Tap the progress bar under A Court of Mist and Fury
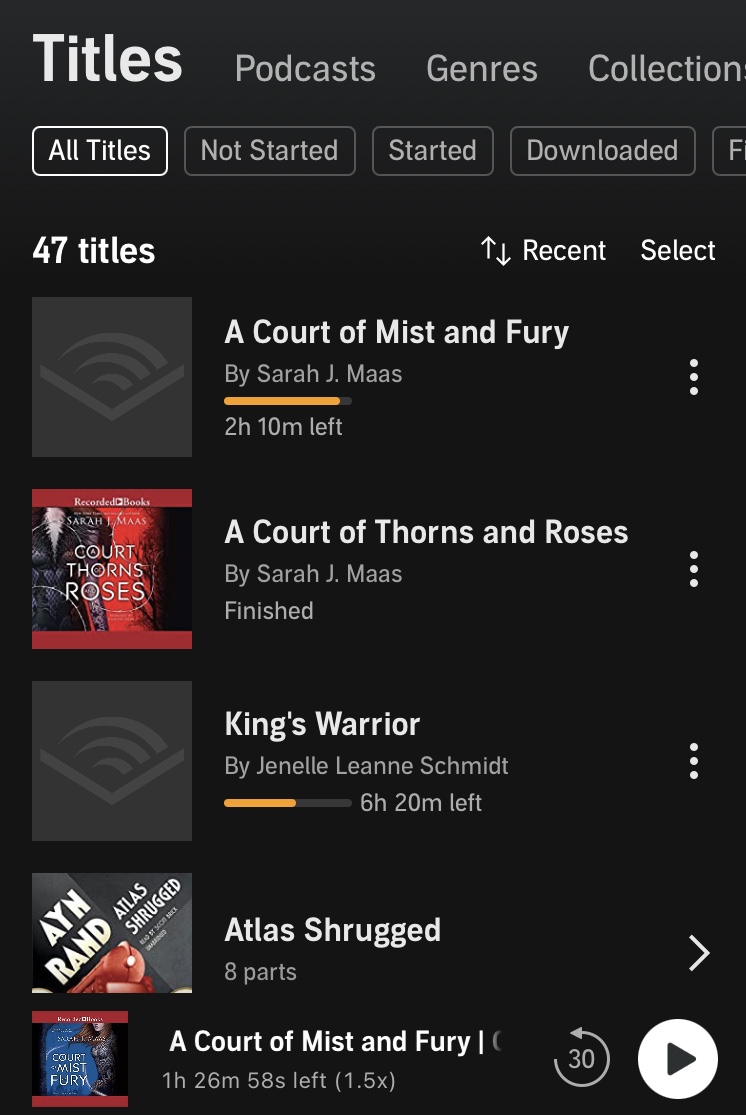746x1115 pixels. [x=288, y=400]
